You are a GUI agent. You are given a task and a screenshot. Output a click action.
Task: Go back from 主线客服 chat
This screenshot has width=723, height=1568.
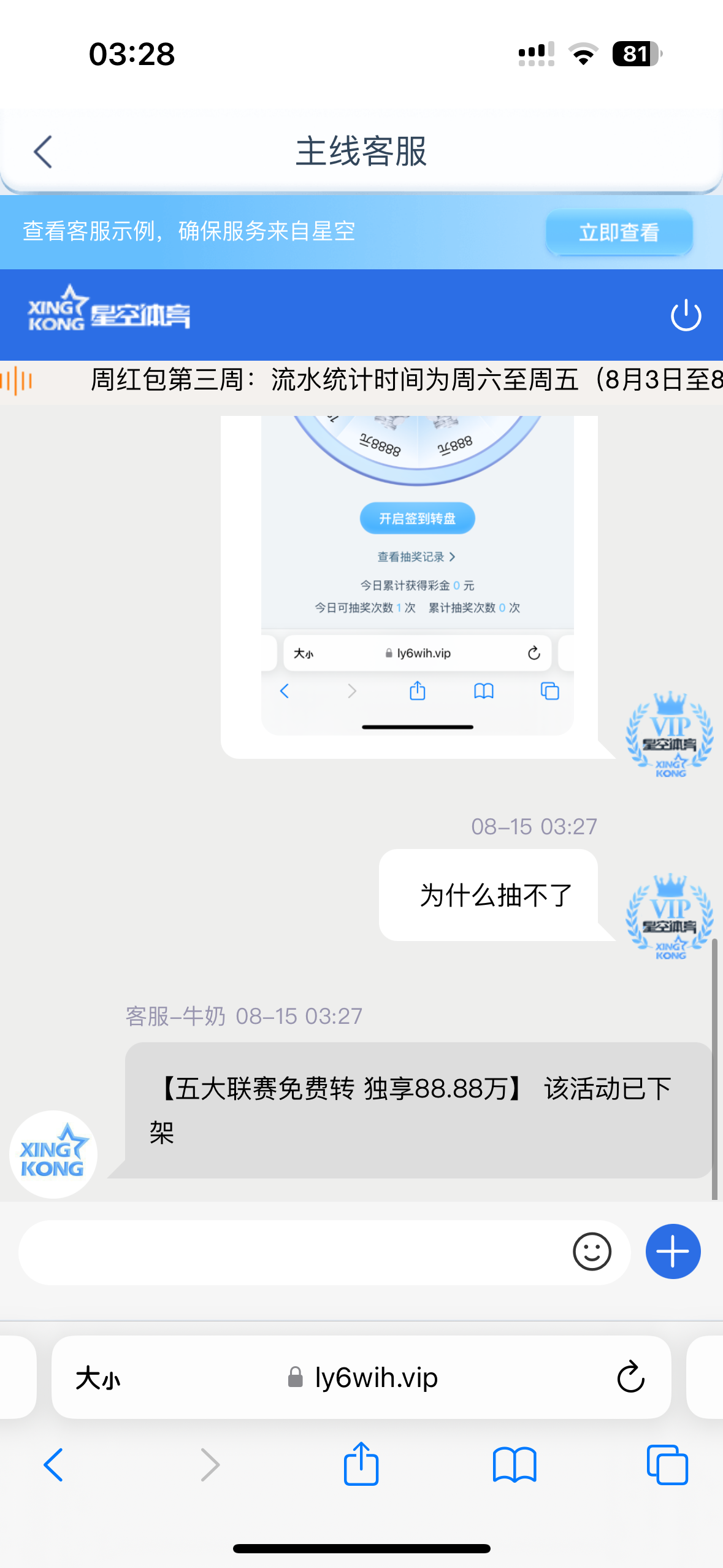tap(43, 152)
